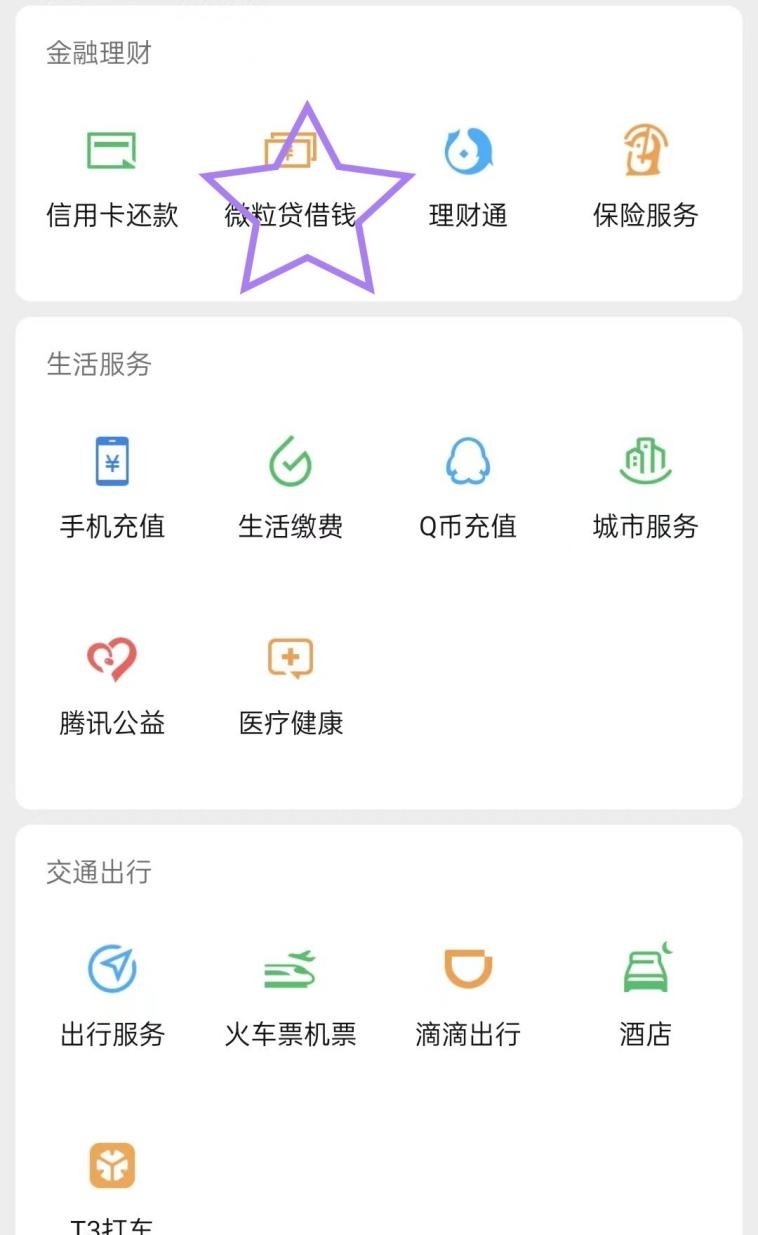Book via 火车票机票 tickets
This screenshot has width=758, height=1235.
(290, 996)
